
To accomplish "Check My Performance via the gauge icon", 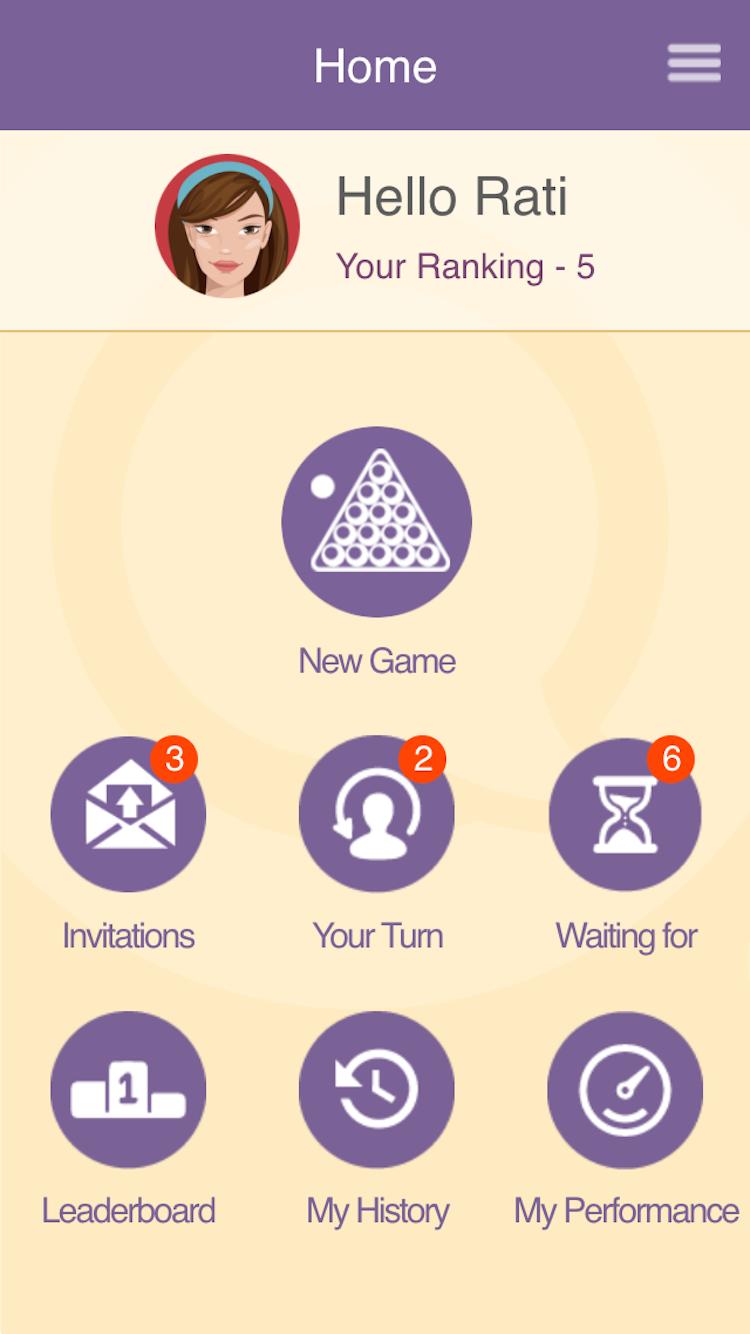I will tap(625, 1090).
